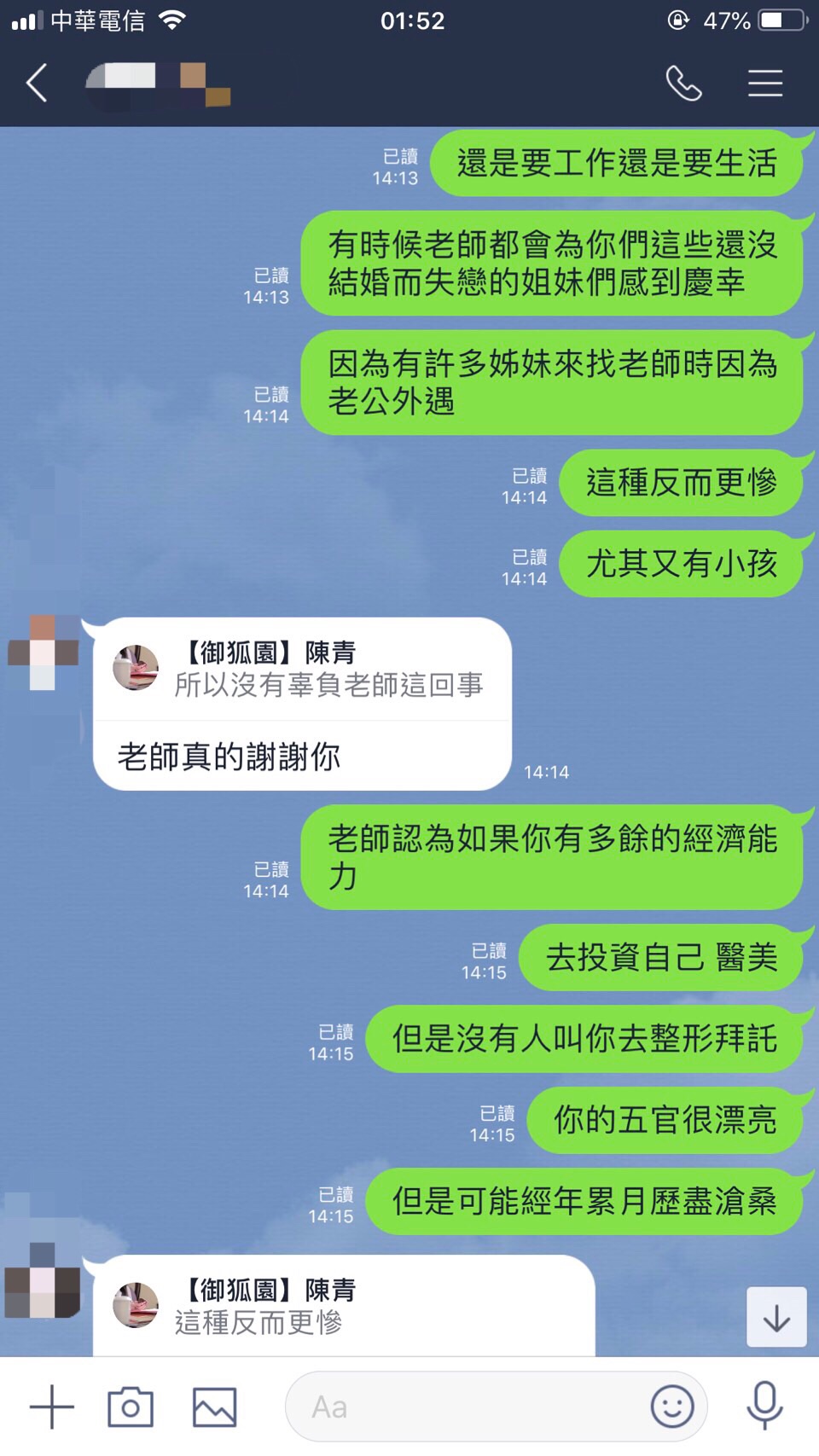Go back to the chat list
Image resolution: width=819 pixels, height=1456 pixels.
point(37,84)
